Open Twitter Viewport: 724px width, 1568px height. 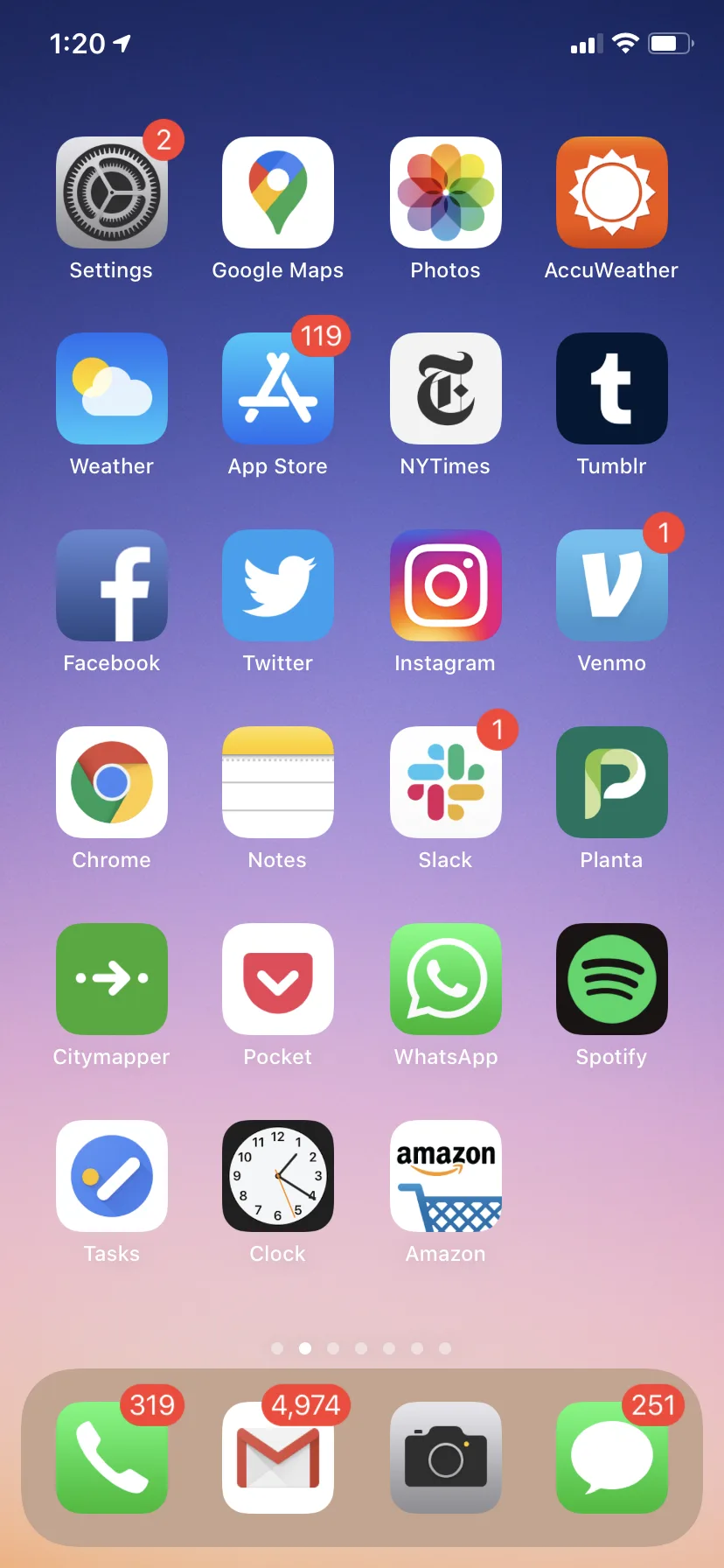[x=278, y=585]
